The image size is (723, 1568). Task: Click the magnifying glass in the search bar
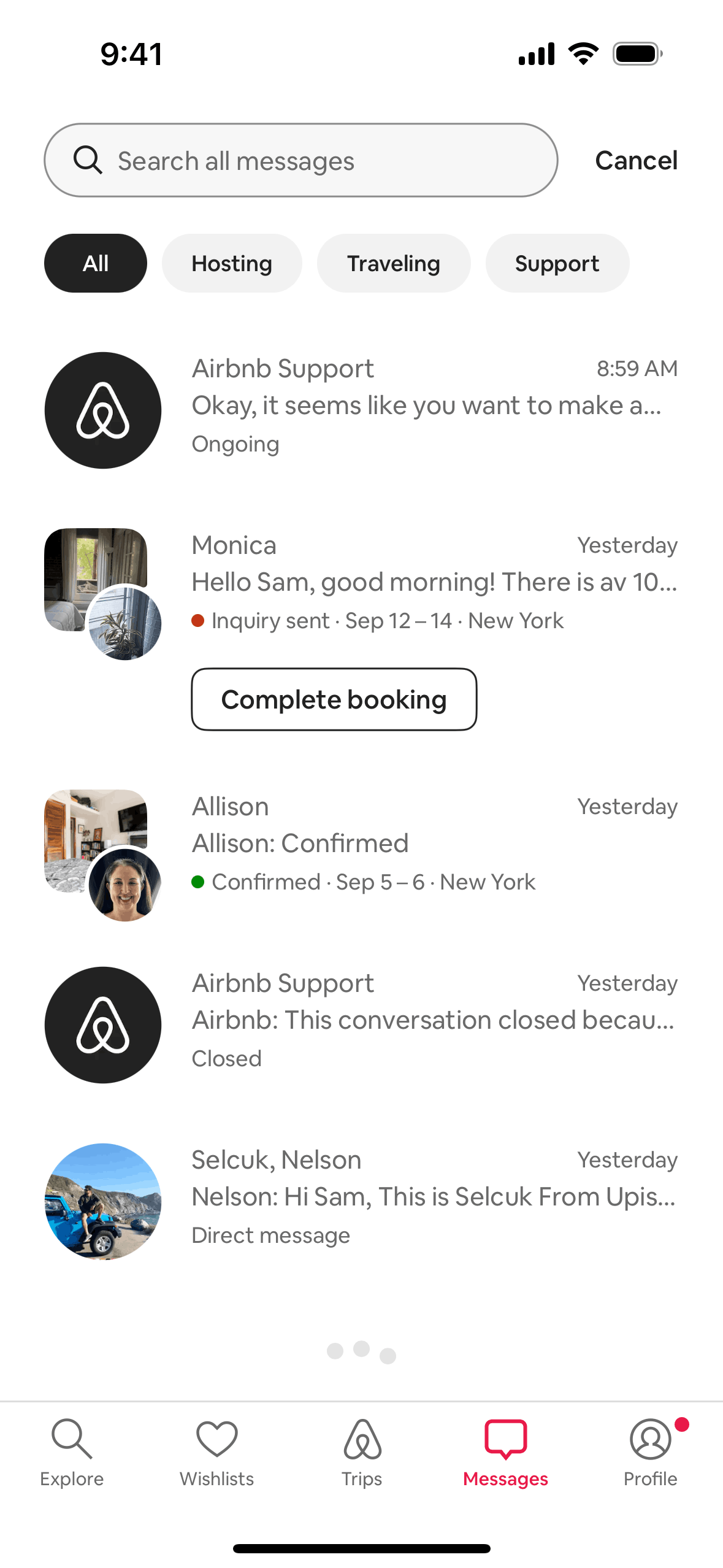click(88, 160)
